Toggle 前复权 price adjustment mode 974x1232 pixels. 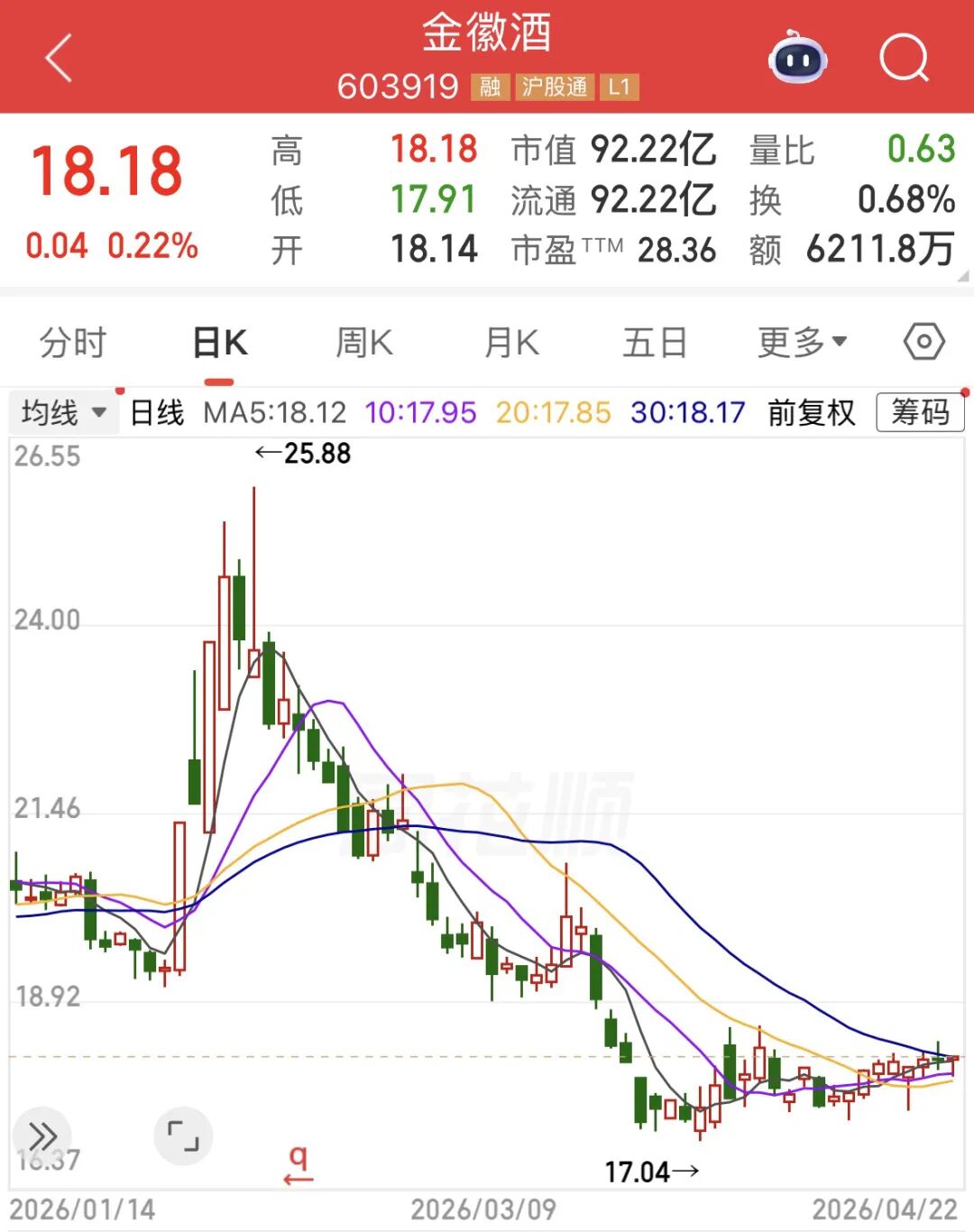click(809, 413)
